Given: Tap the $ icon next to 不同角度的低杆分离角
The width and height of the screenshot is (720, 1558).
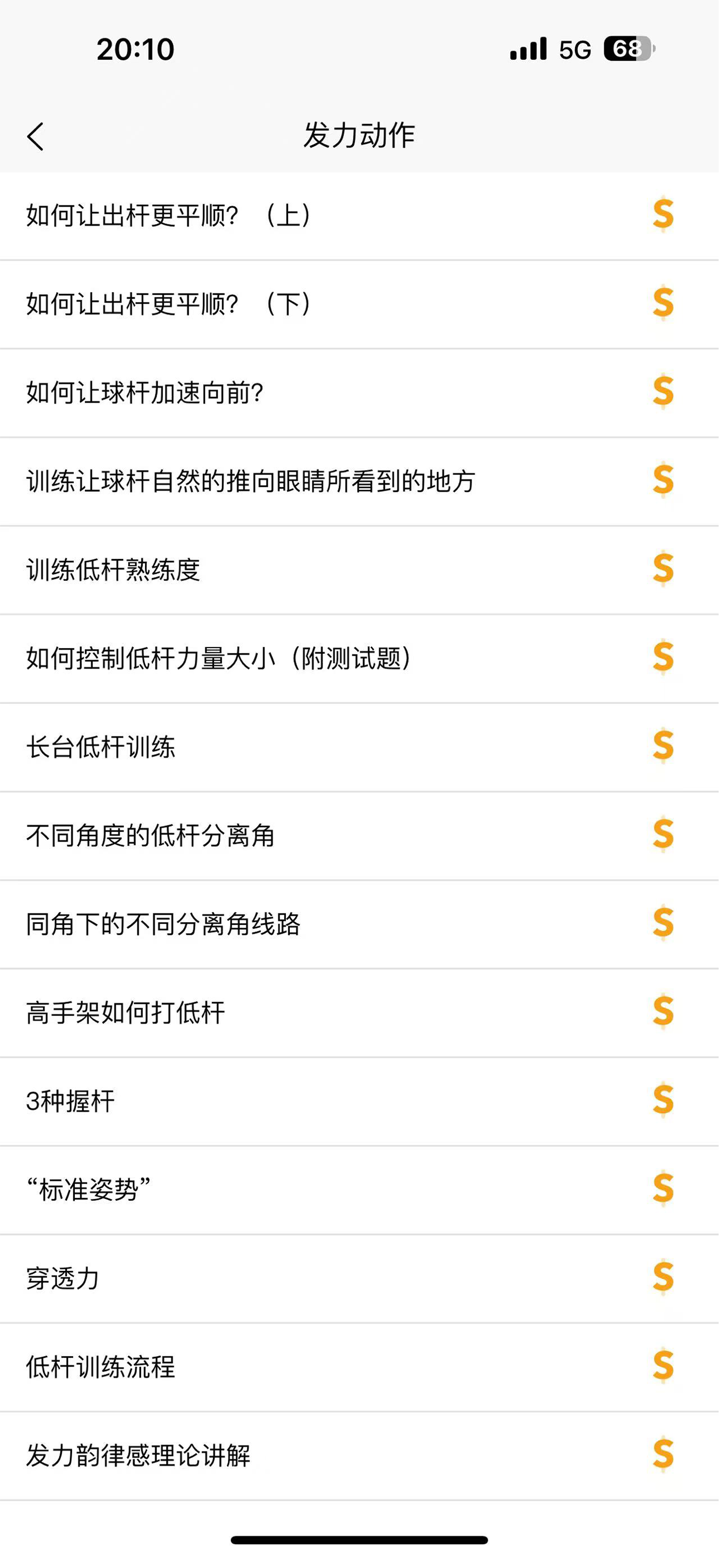Looking at the screenshot, I should click(x=663, y=834).
